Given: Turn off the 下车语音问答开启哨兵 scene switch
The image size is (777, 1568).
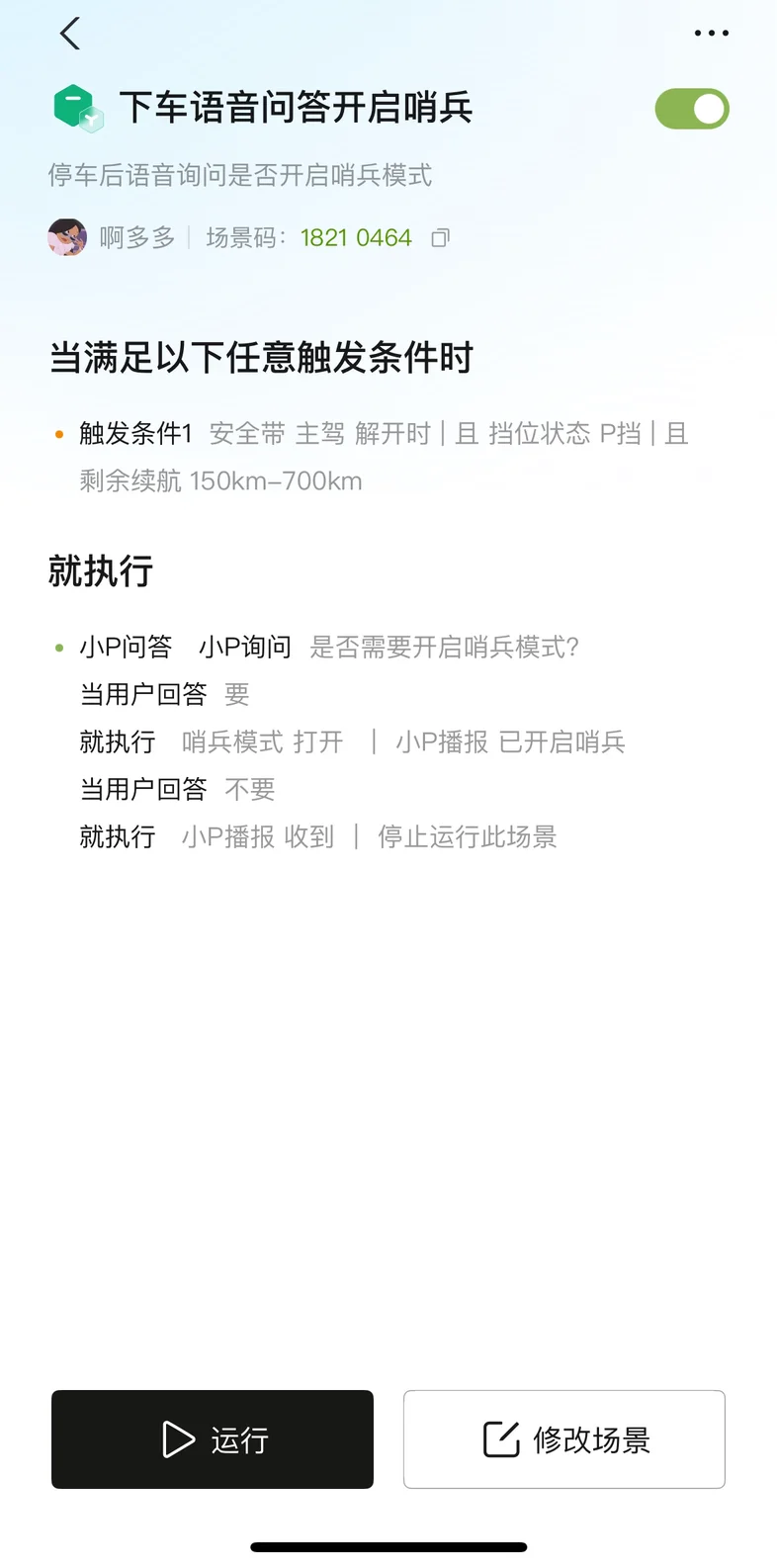Looking at the screenshot, I should (x=691, y=109).
